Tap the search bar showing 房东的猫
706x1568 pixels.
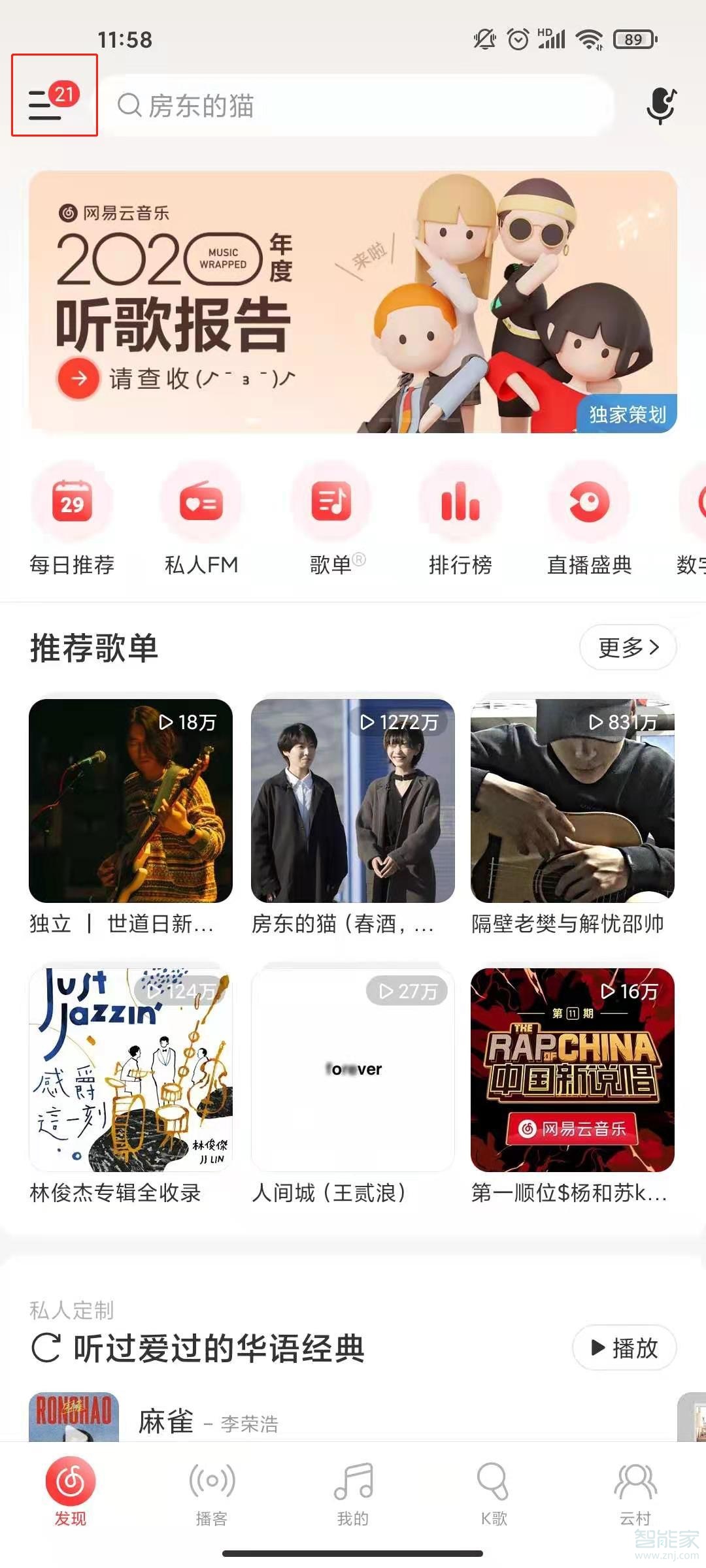tap(366, 105)
